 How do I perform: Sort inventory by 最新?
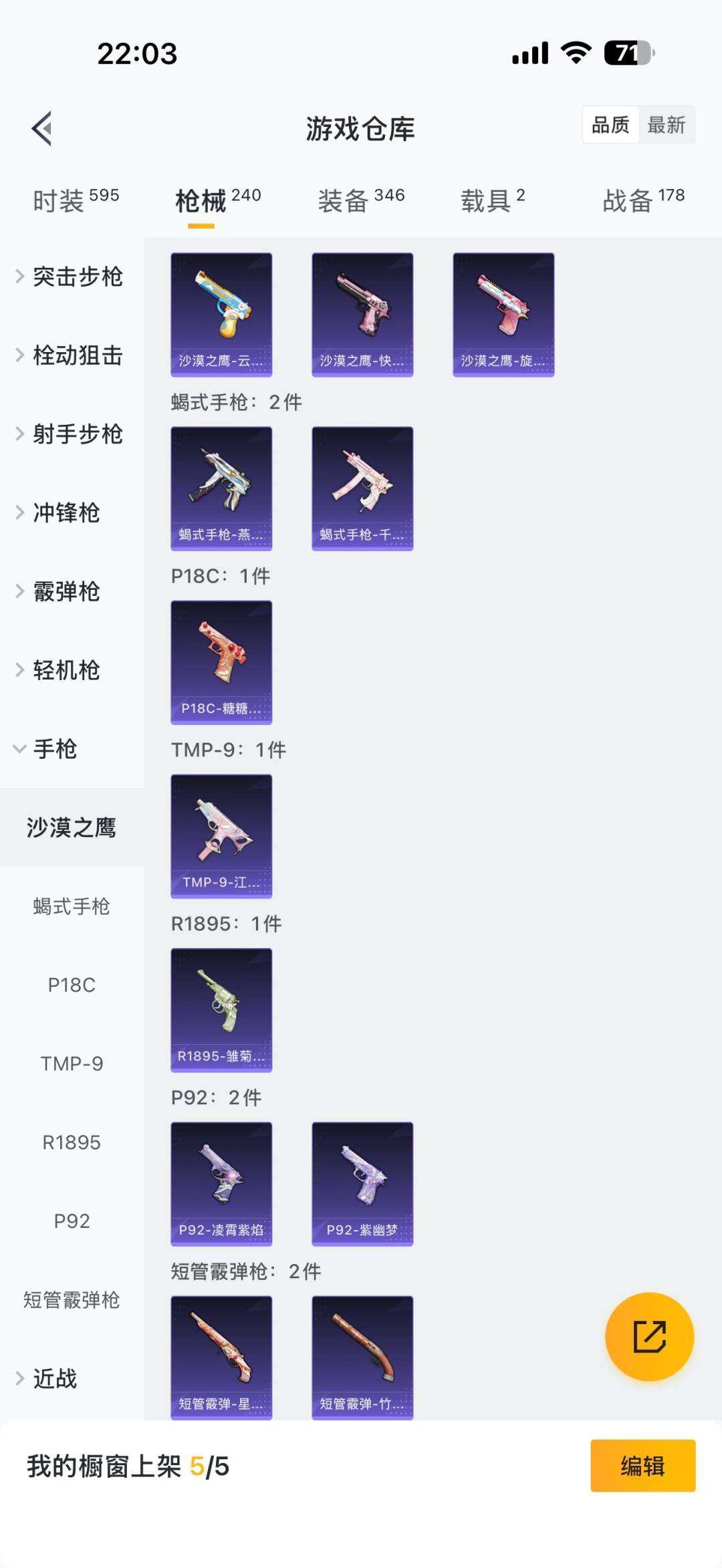pyautogui.click(x=666, y=125)
